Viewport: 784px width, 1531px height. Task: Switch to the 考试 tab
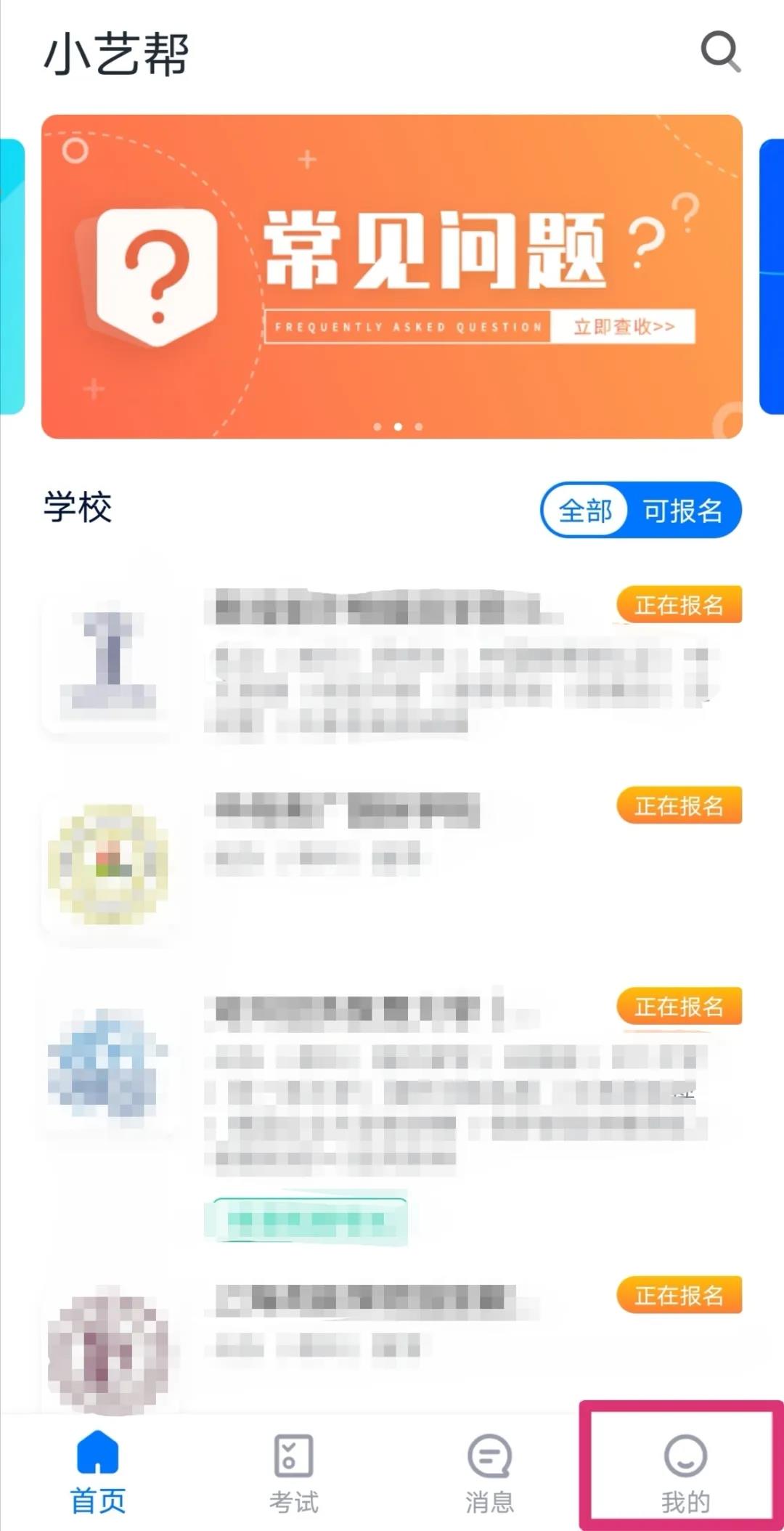pyautogui.click(x=293, y=1472)
